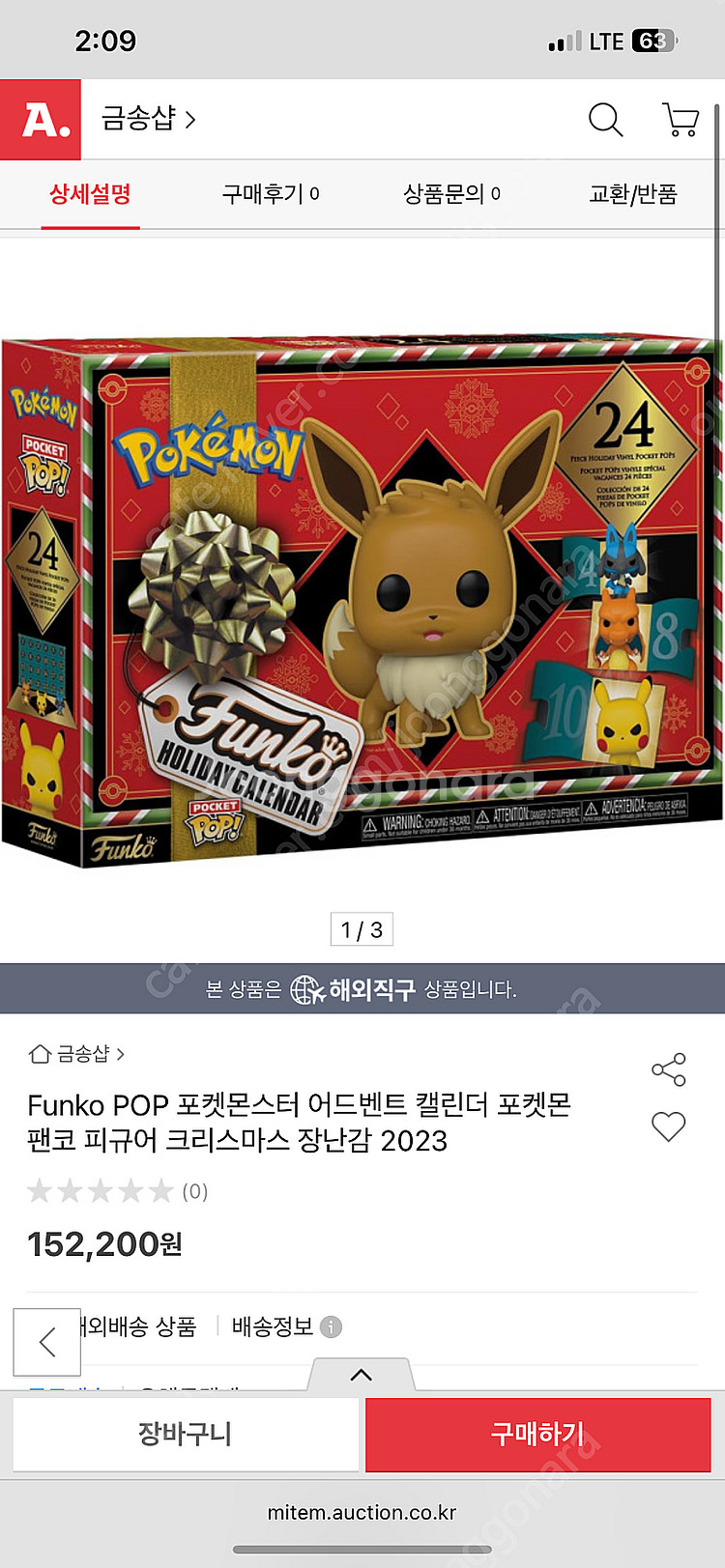Select the 상세설명 tab
The image size is (725, 1568).
click(x=90, y=194)
